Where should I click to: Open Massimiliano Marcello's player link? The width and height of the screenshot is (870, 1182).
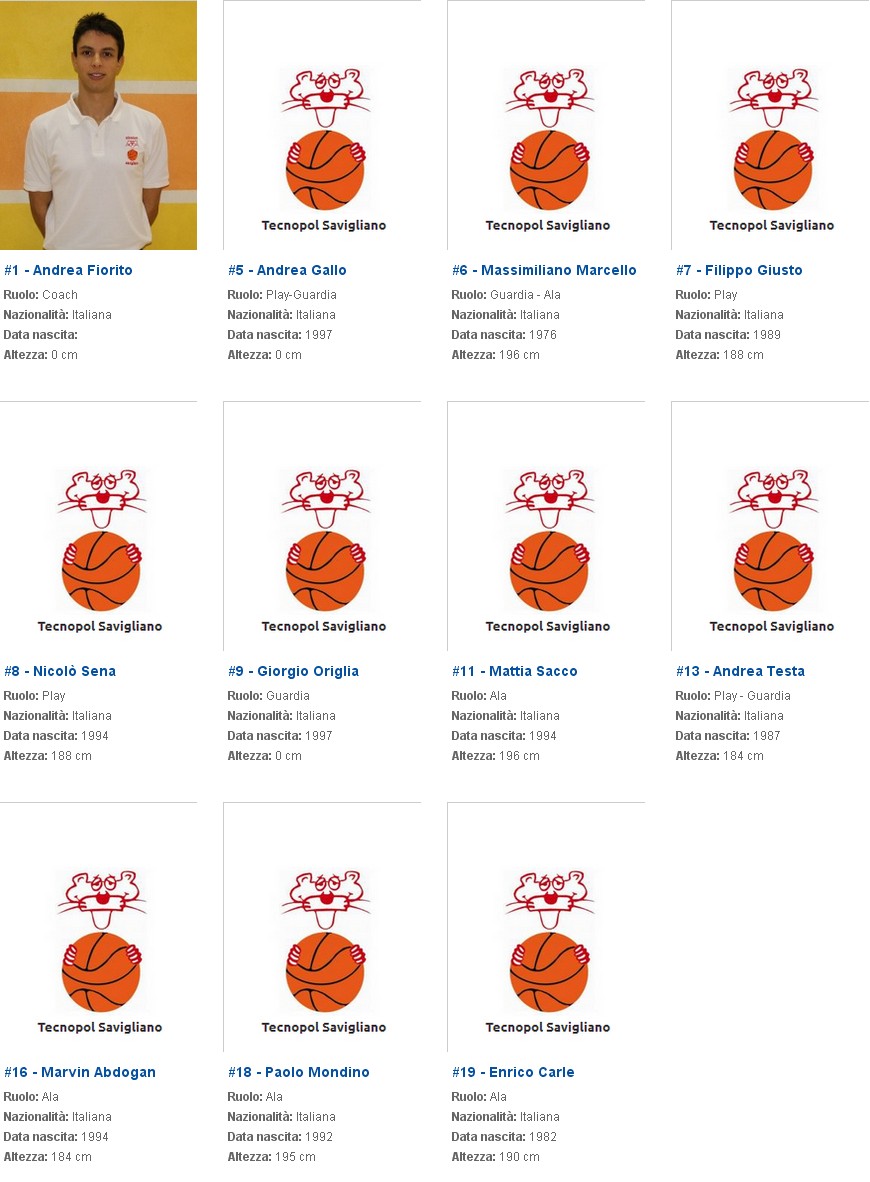(x=544, y=270)
